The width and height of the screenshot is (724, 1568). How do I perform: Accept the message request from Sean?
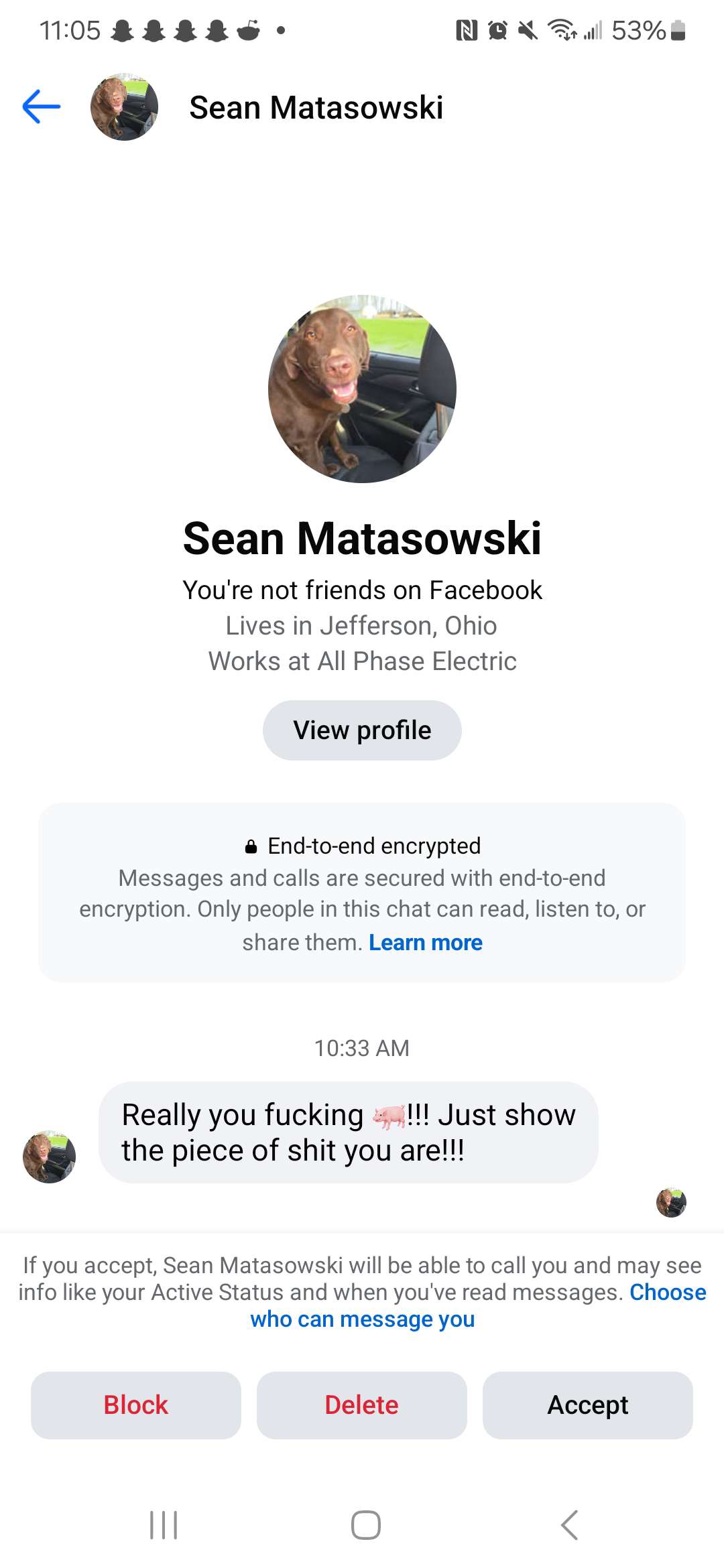(x=587, y=1405)
